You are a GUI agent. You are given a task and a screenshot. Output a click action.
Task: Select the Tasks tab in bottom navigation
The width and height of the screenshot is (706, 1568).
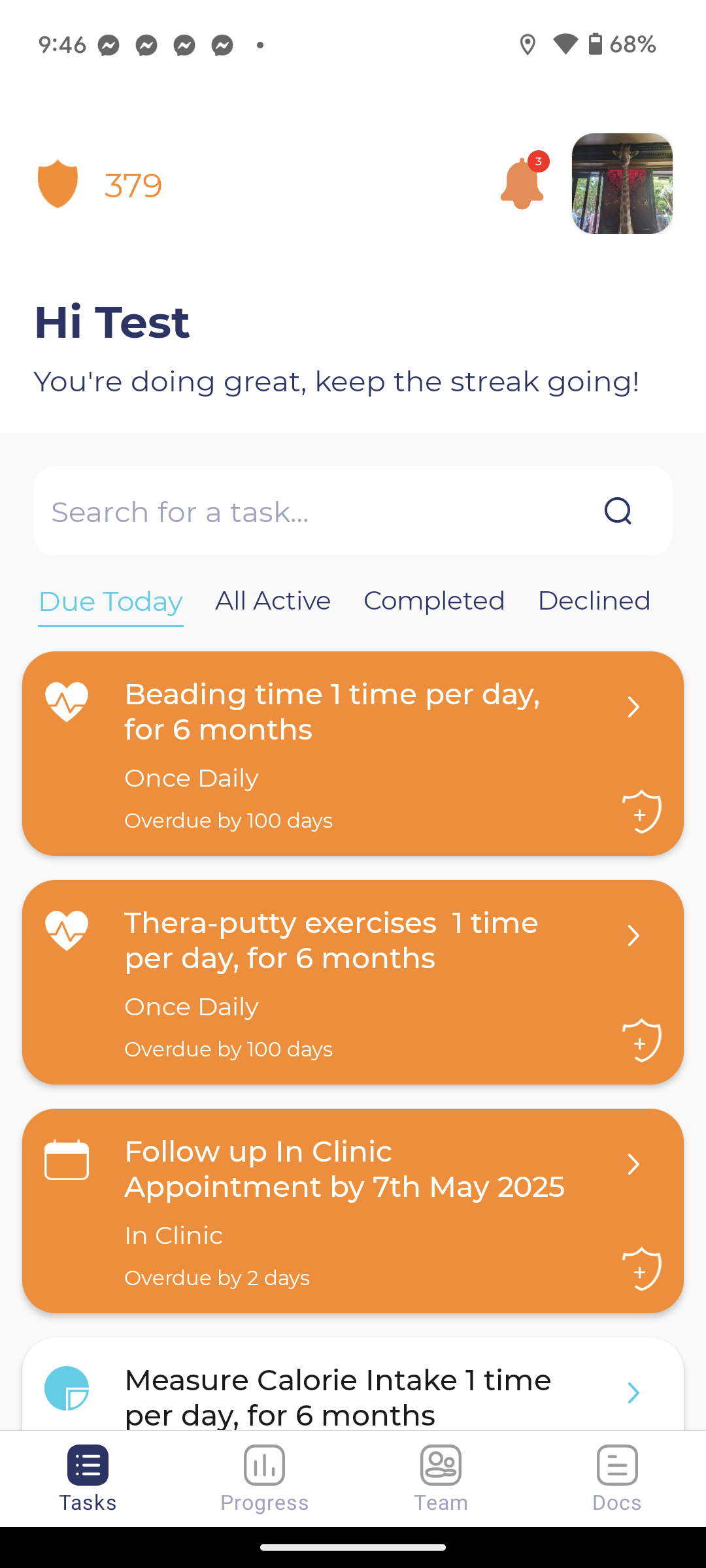pyautogui.click(x=88, y=1478)
